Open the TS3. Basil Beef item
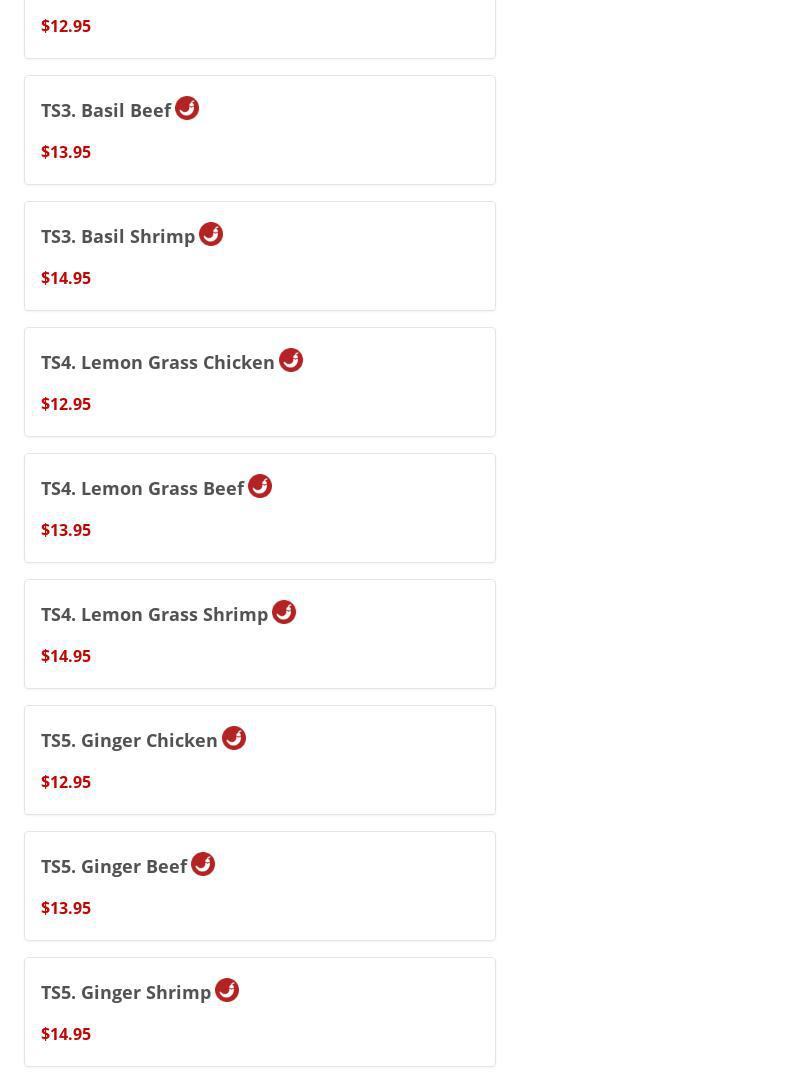785x1088 pixels. pos(259,130)
